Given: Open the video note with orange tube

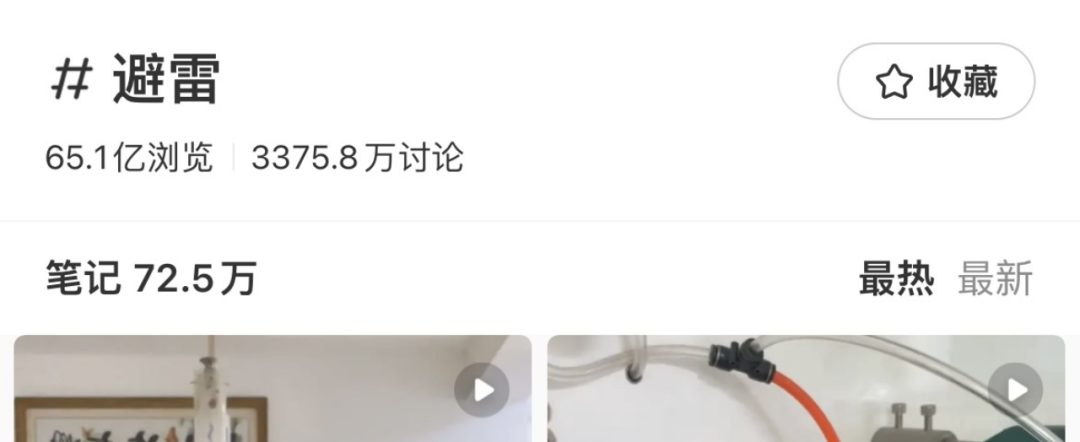Looking at the screenshot, I should pyautogui.click(x=806, y=392).
